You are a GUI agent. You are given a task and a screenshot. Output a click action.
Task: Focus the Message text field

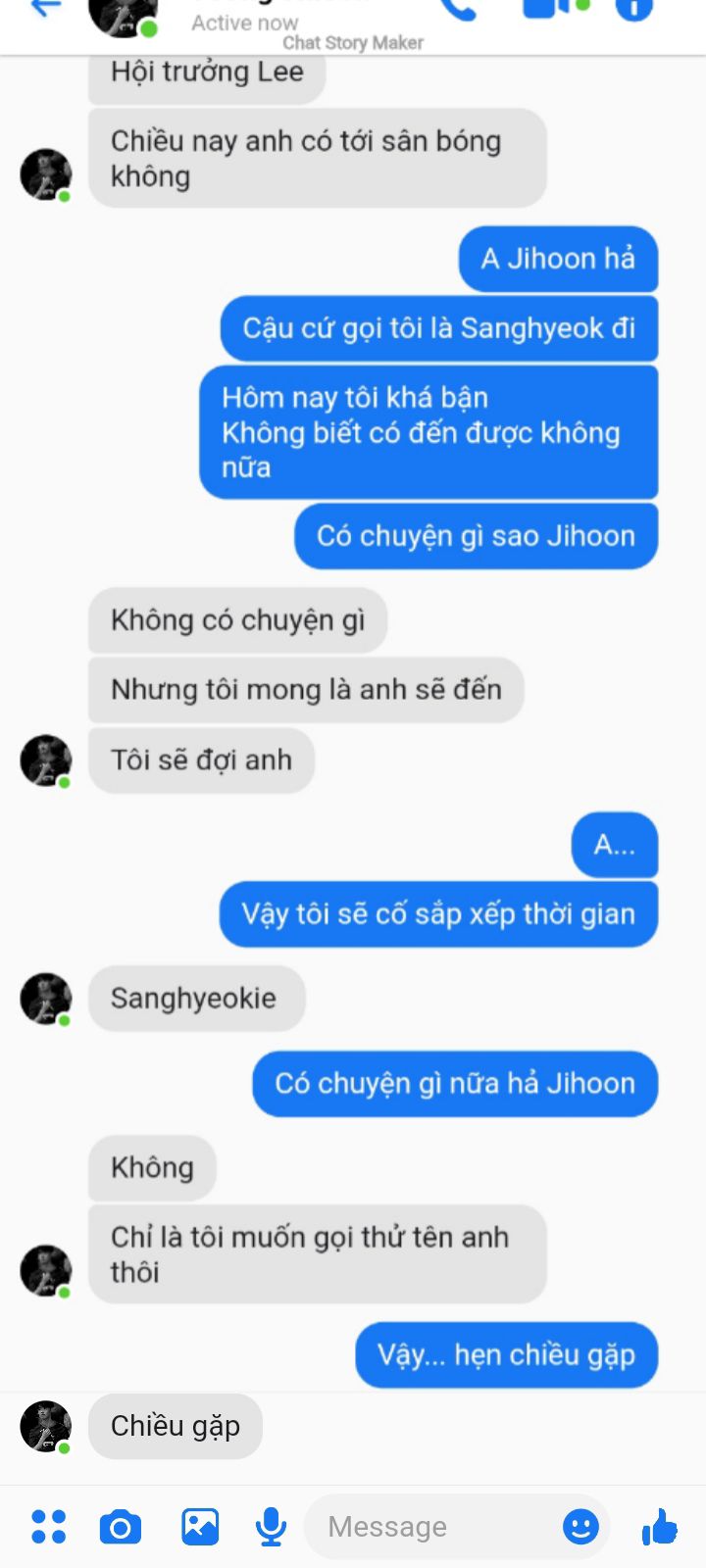[431, 1526]
